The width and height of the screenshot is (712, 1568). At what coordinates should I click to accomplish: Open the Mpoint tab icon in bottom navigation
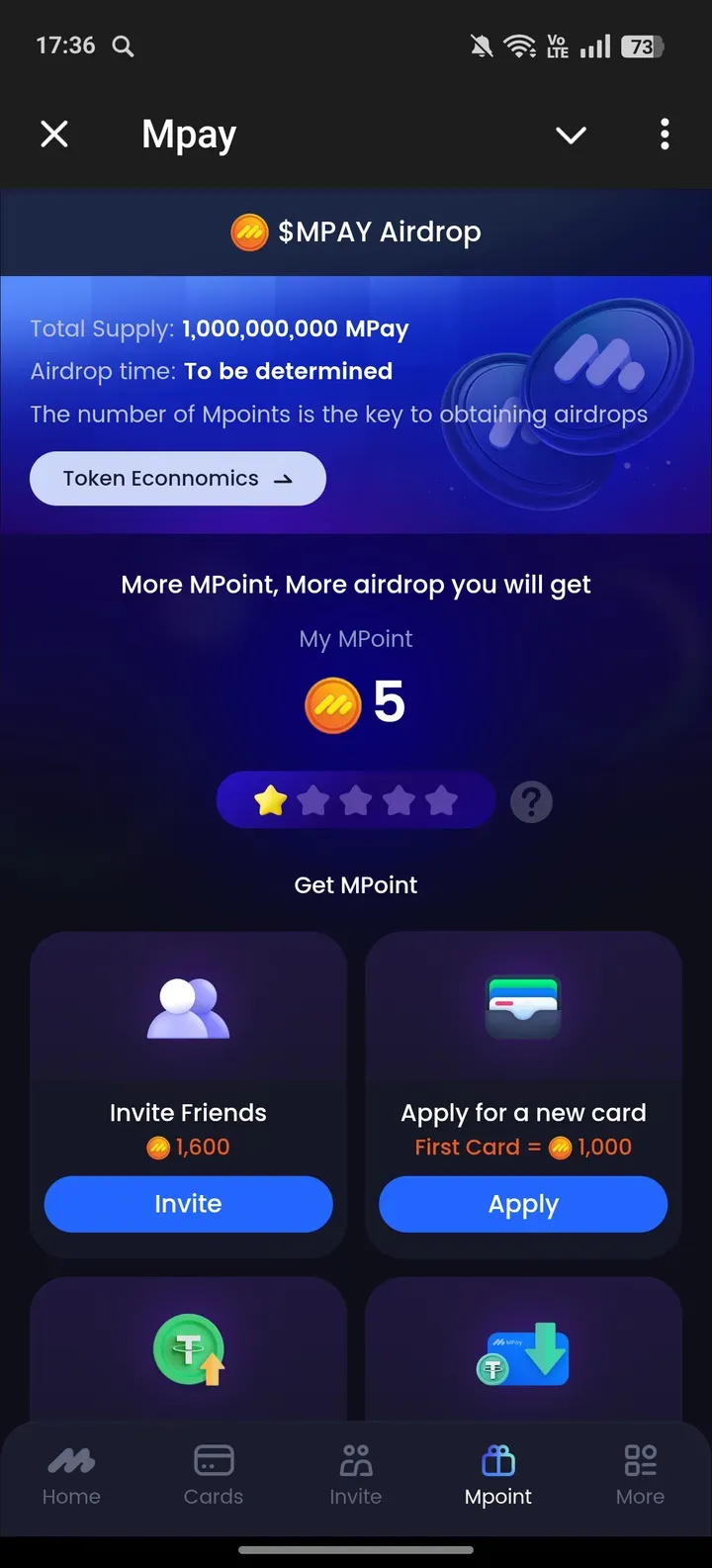click(497, 1459)
